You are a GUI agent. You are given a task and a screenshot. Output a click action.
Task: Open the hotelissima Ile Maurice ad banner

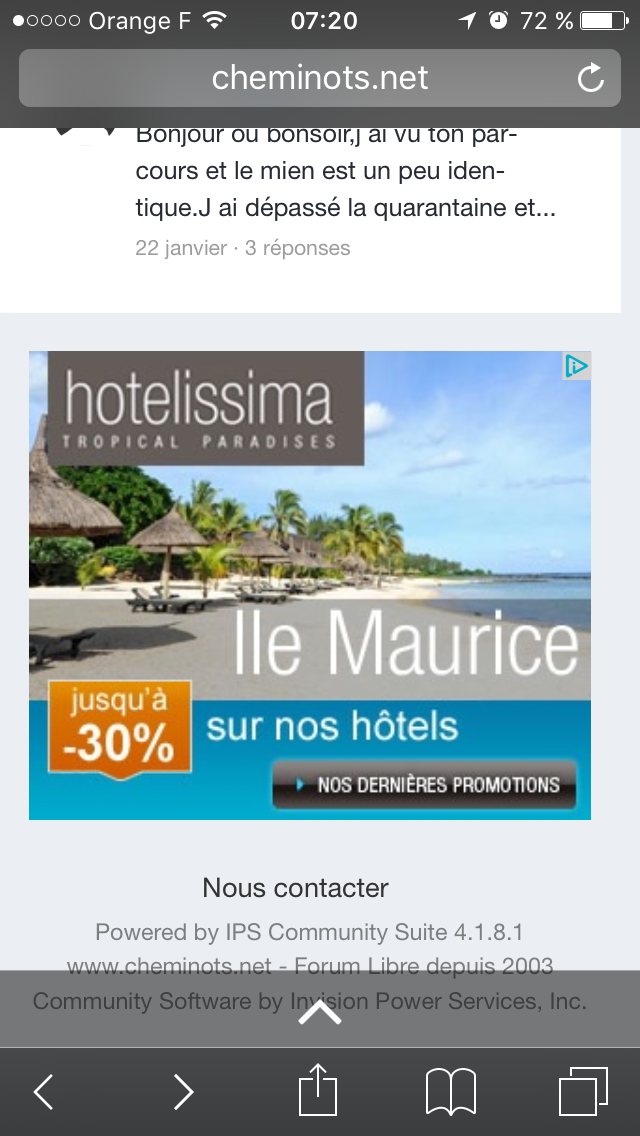point(309,585)
